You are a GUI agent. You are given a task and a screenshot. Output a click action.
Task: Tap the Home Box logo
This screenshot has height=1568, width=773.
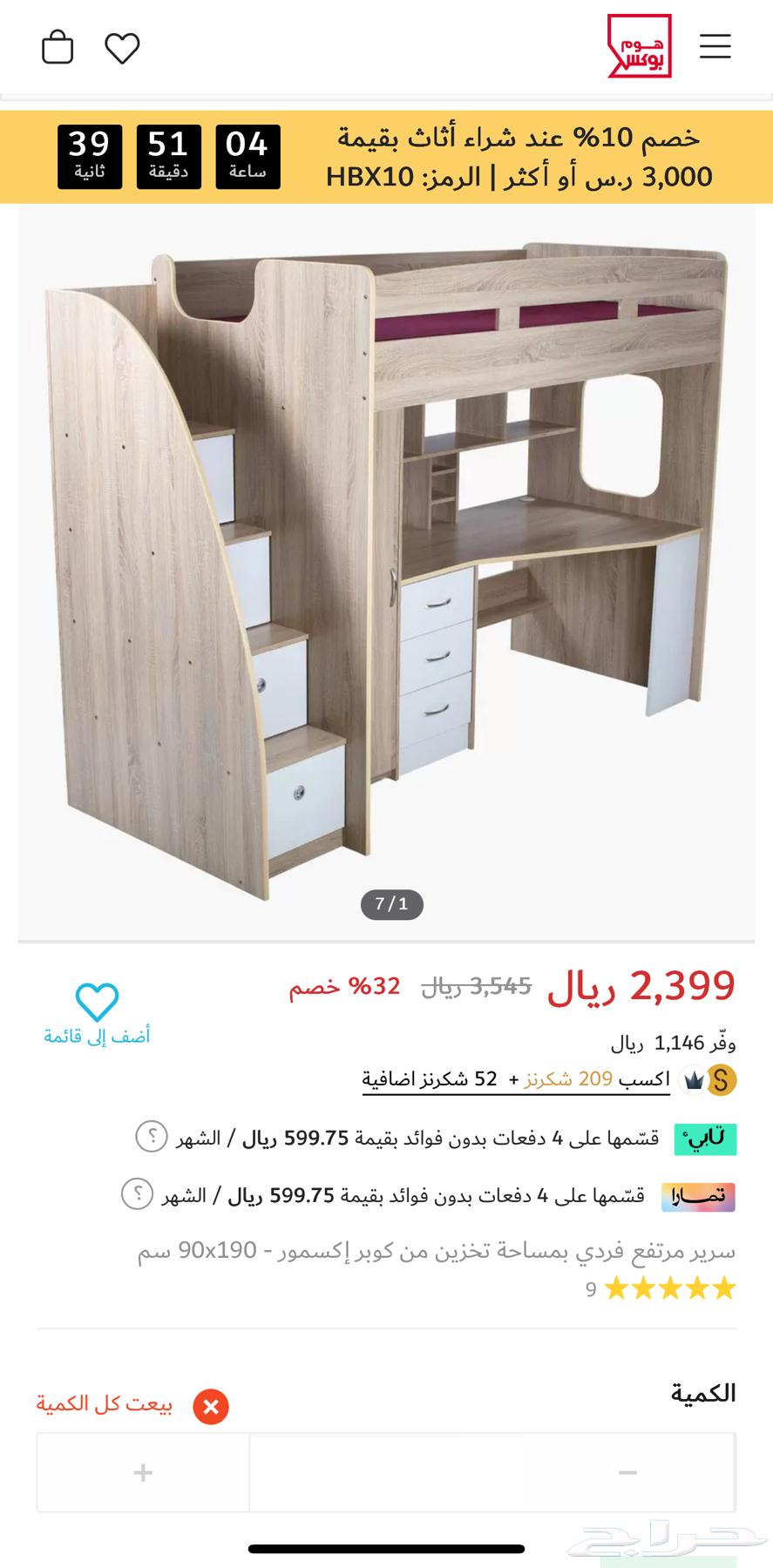tap(641, 47)
